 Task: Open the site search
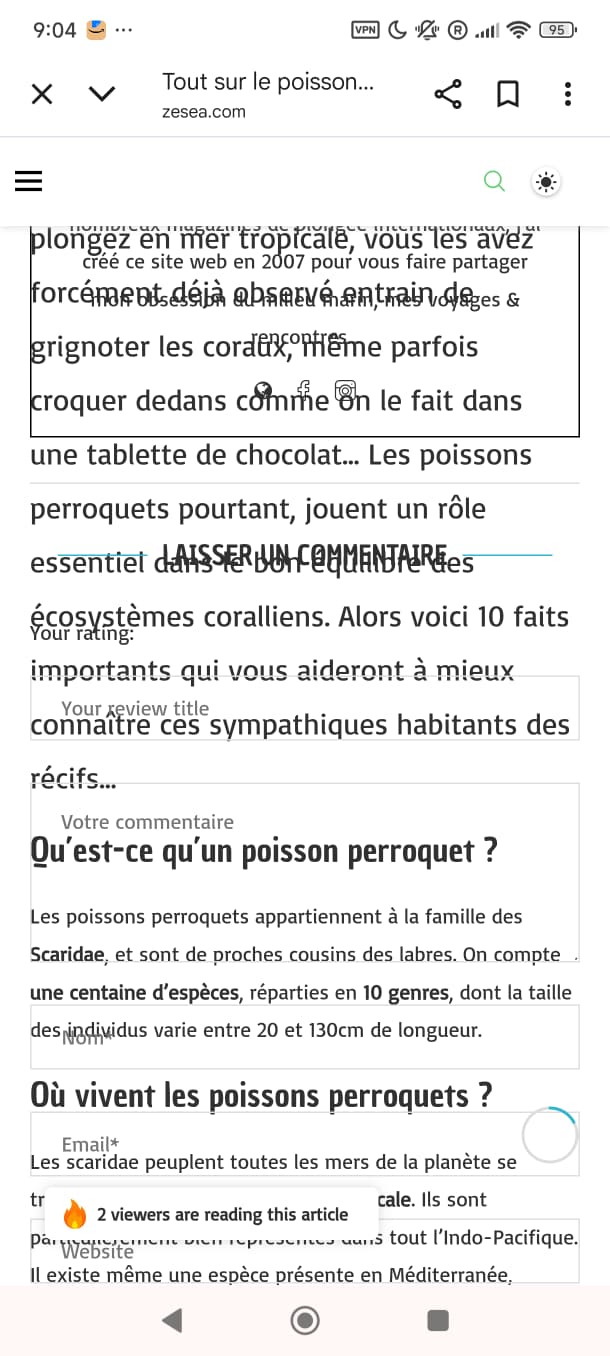point(494,181)
